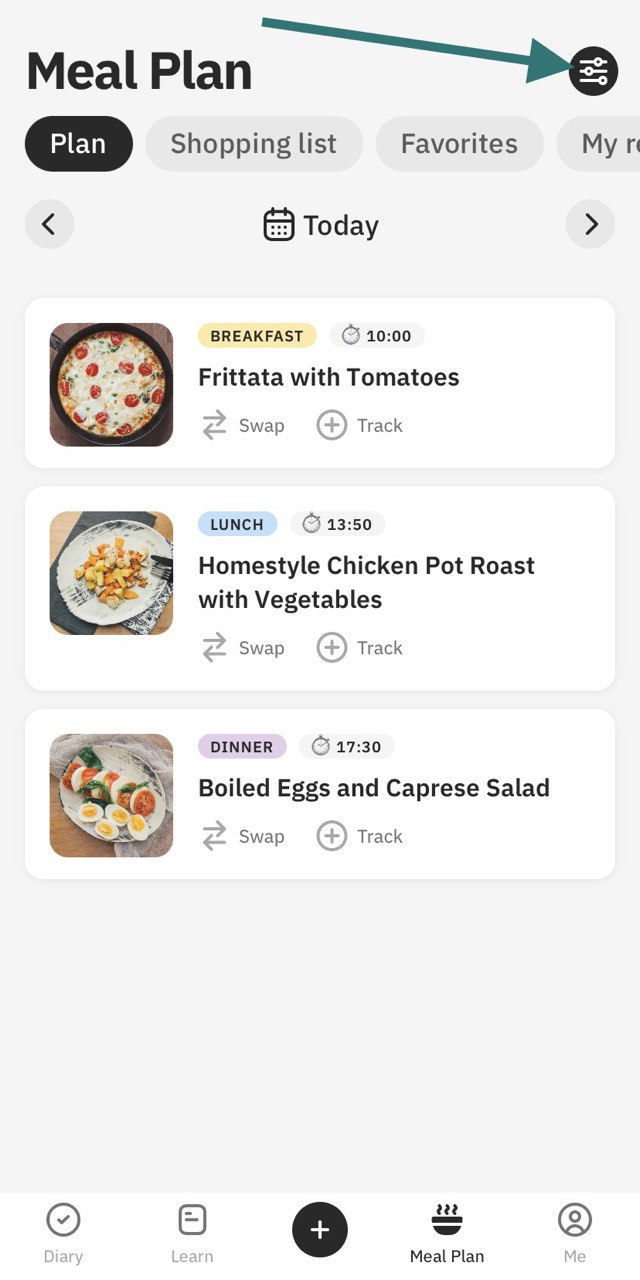This screenshot has height=1280, width=640.
Task: Track the Frittata with Tomatoes breakfast
Action: click(x=360, y=425)
